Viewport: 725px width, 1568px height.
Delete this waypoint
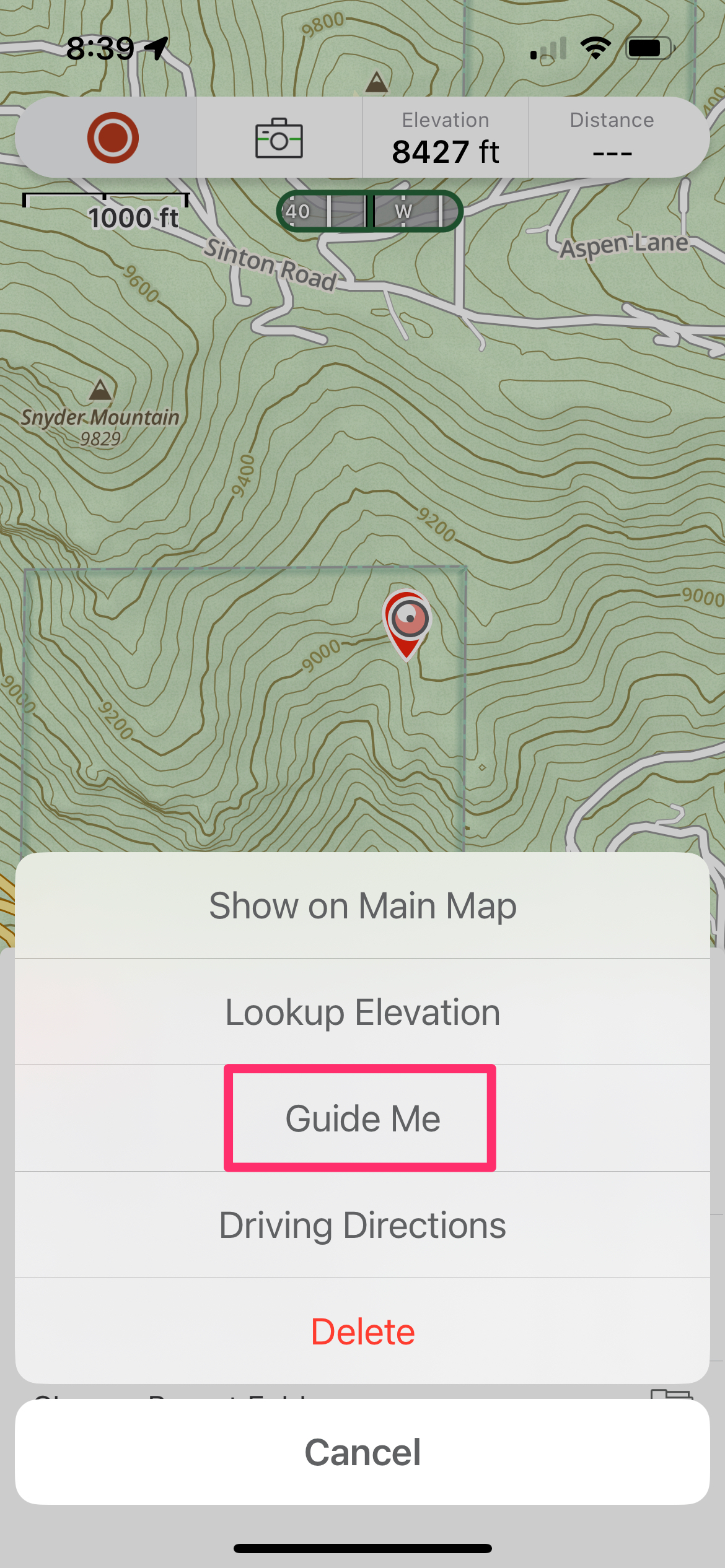click(362, 1331)
